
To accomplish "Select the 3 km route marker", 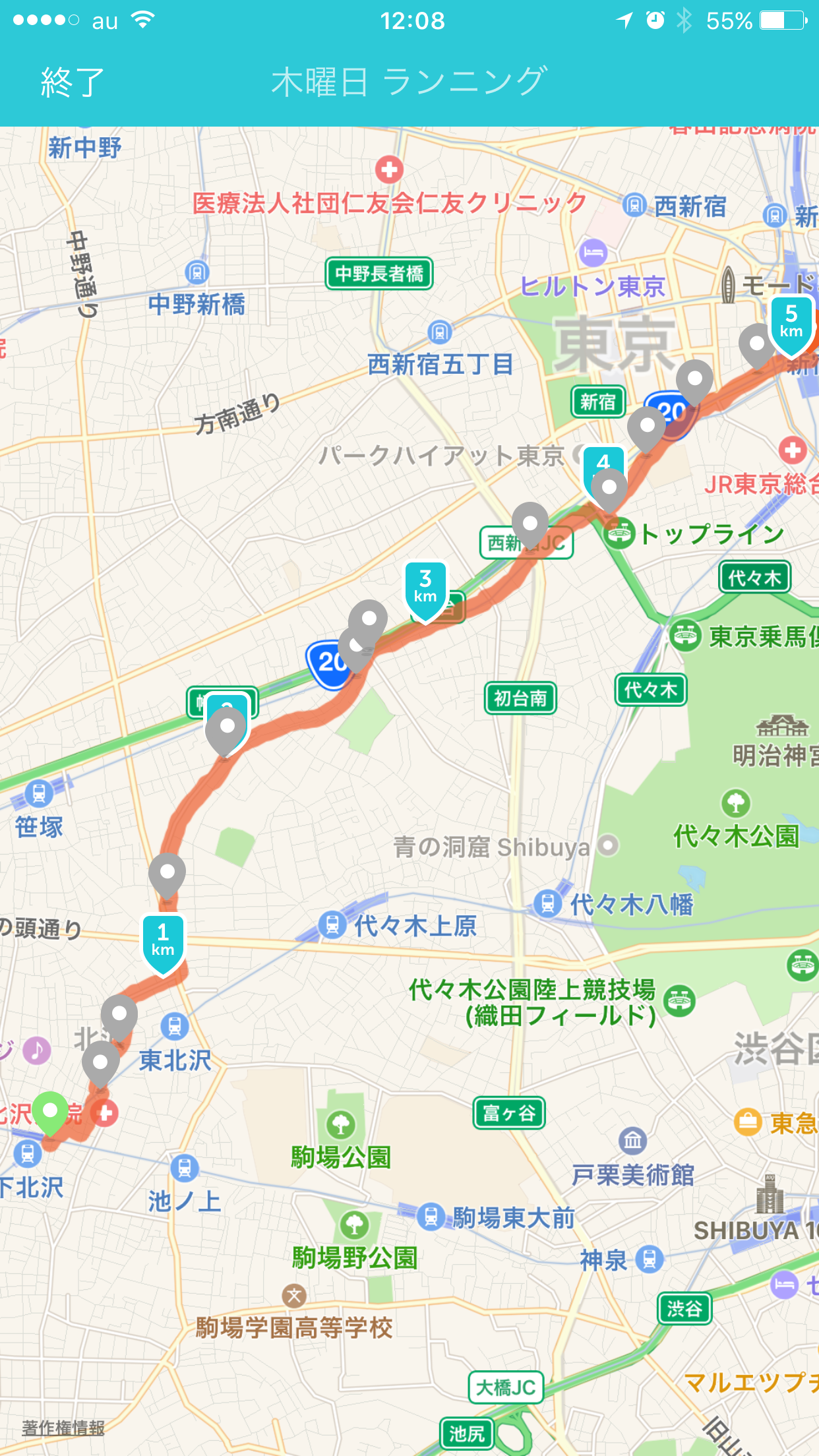I will [x=425, y=590].
